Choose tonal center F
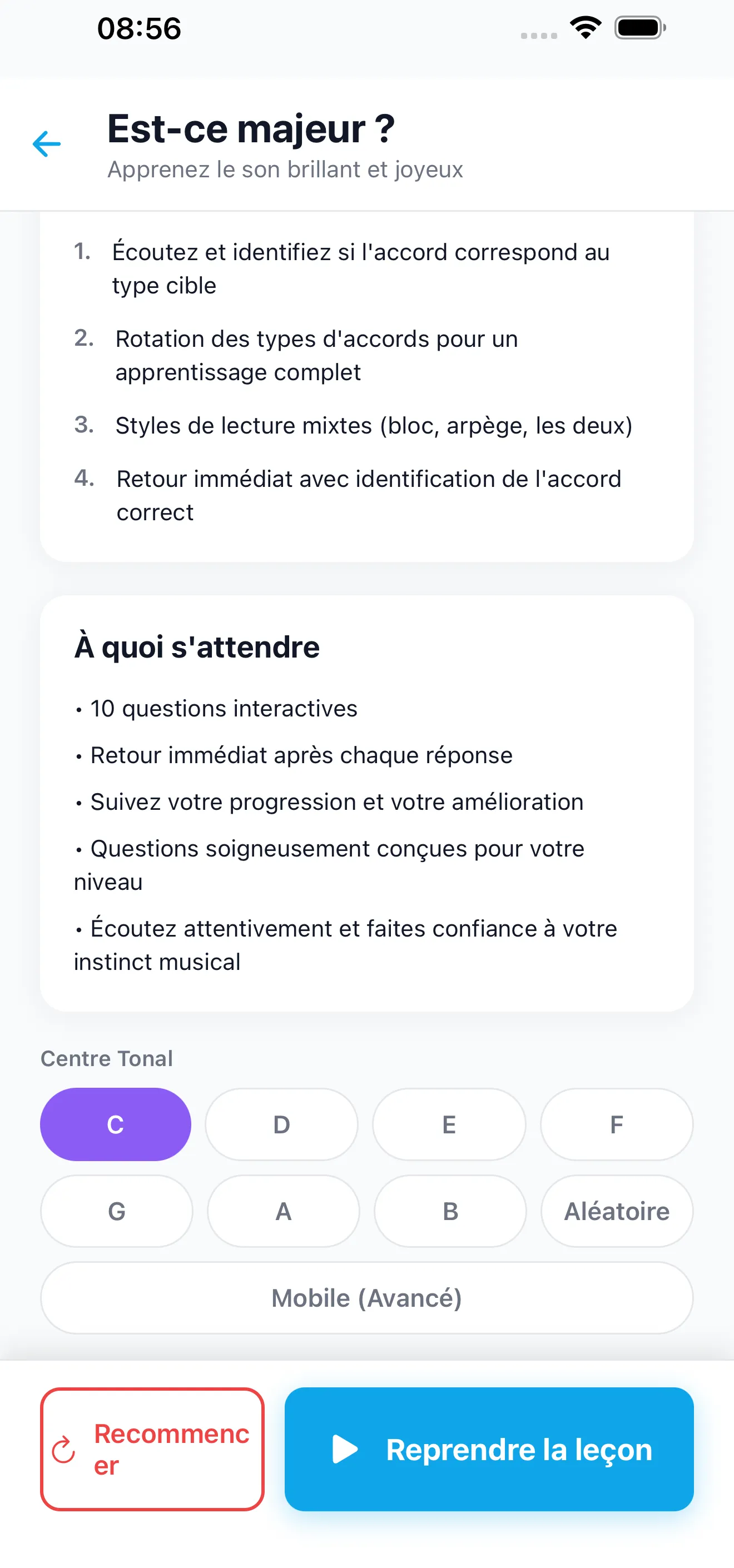This screenshot has height=1568, width=734. [617, 1124]
